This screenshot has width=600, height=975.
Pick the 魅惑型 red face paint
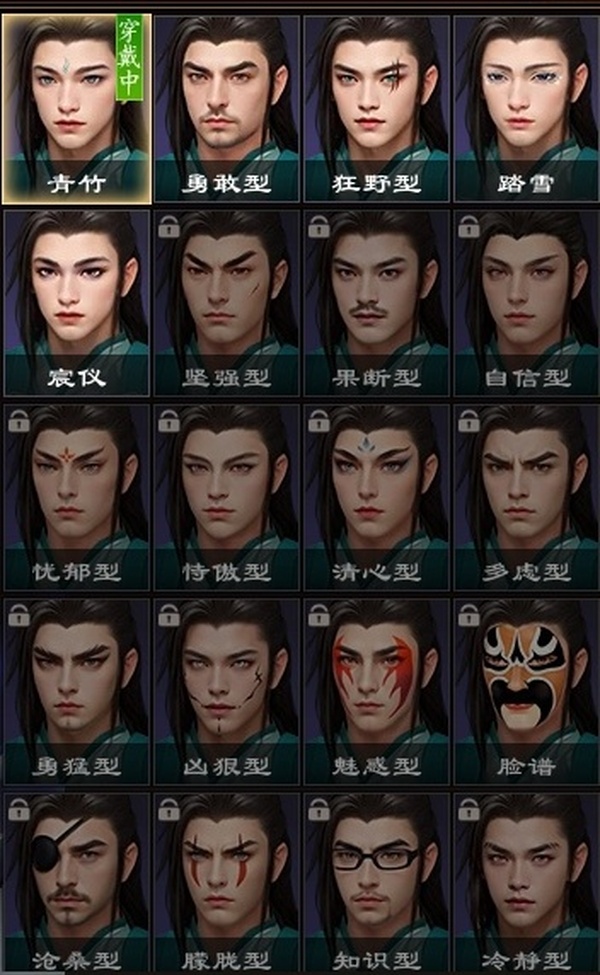click(376, 690)
